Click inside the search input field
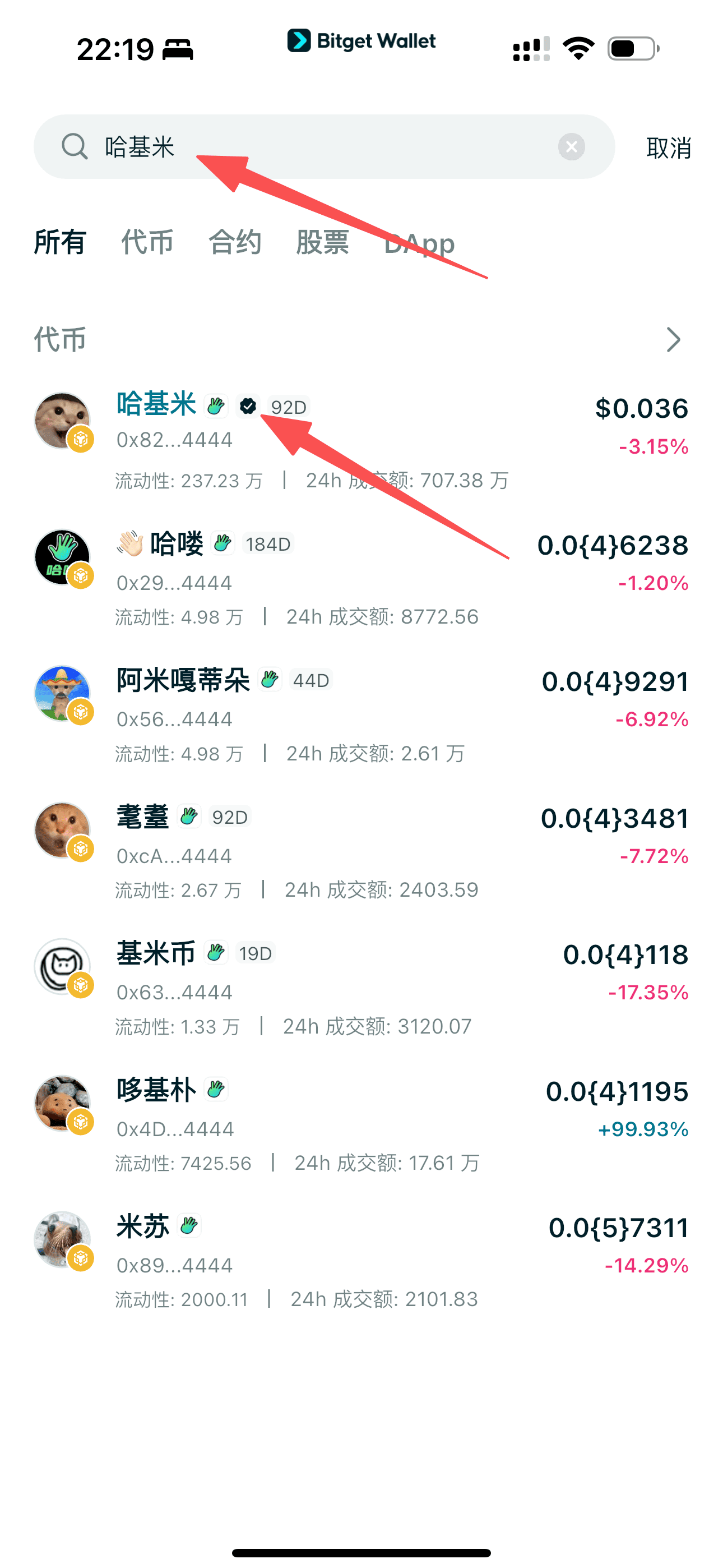 304,146
